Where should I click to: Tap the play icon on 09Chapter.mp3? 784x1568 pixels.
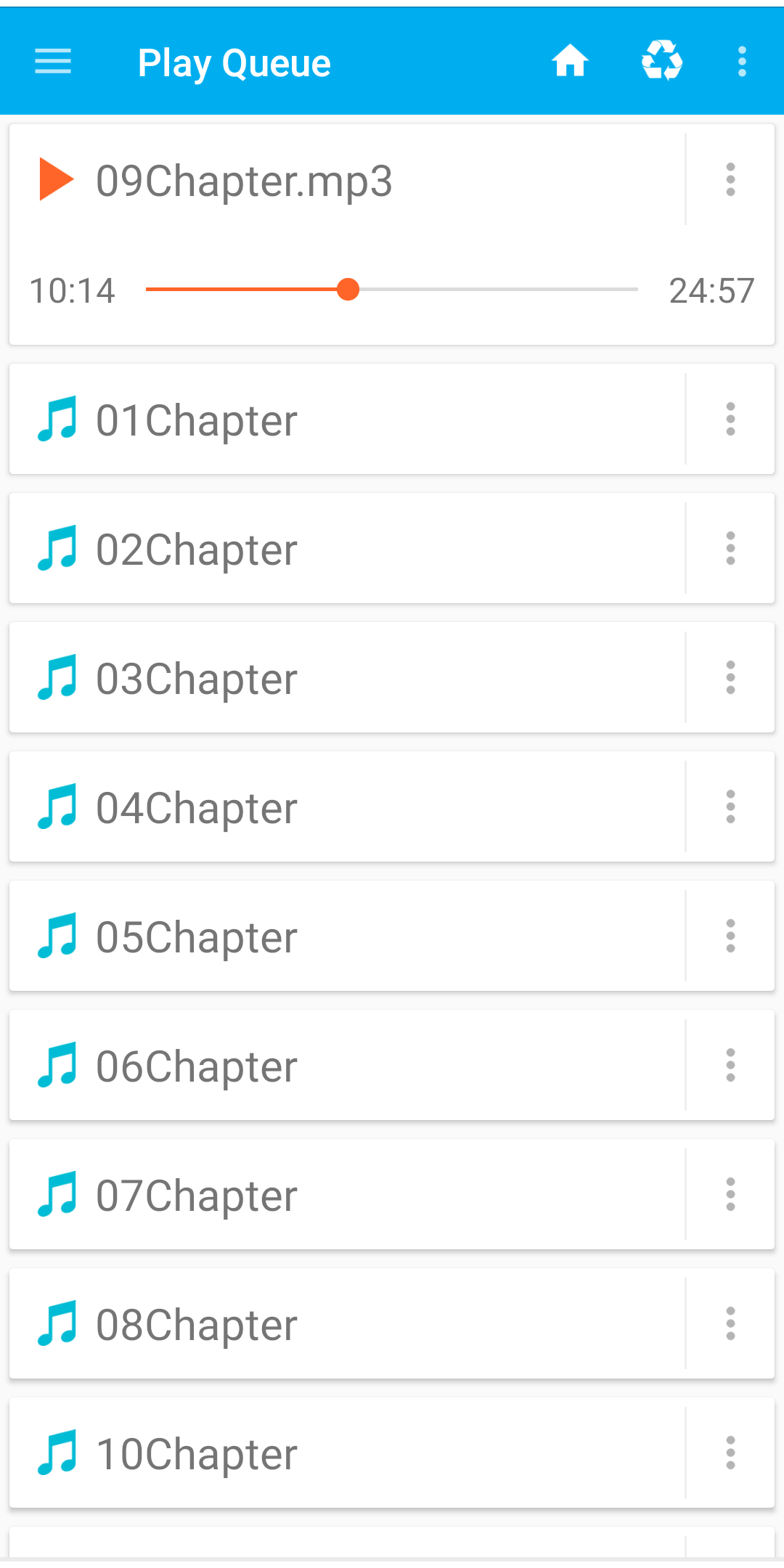[56, 180]
